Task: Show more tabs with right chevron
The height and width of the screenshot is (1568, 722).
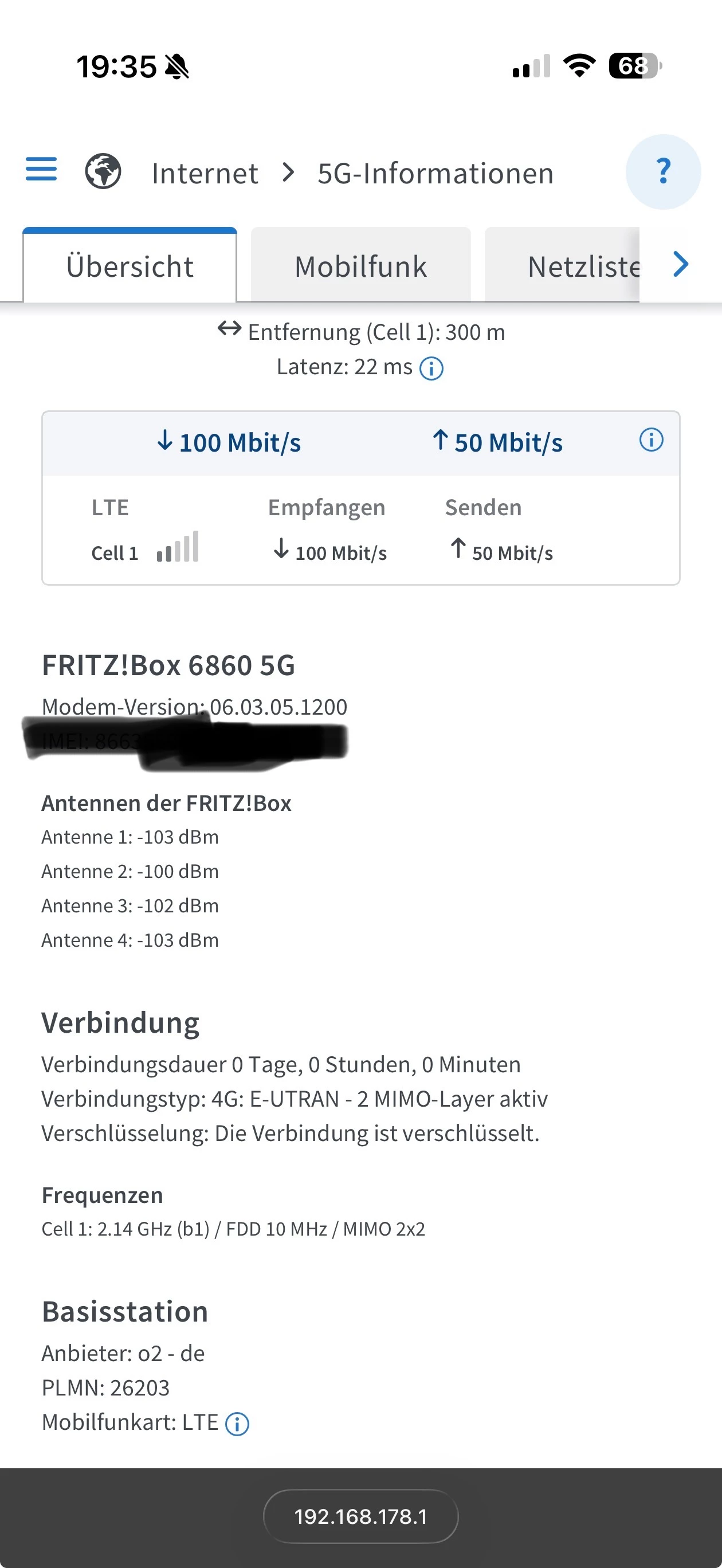Action: (681, 264)
